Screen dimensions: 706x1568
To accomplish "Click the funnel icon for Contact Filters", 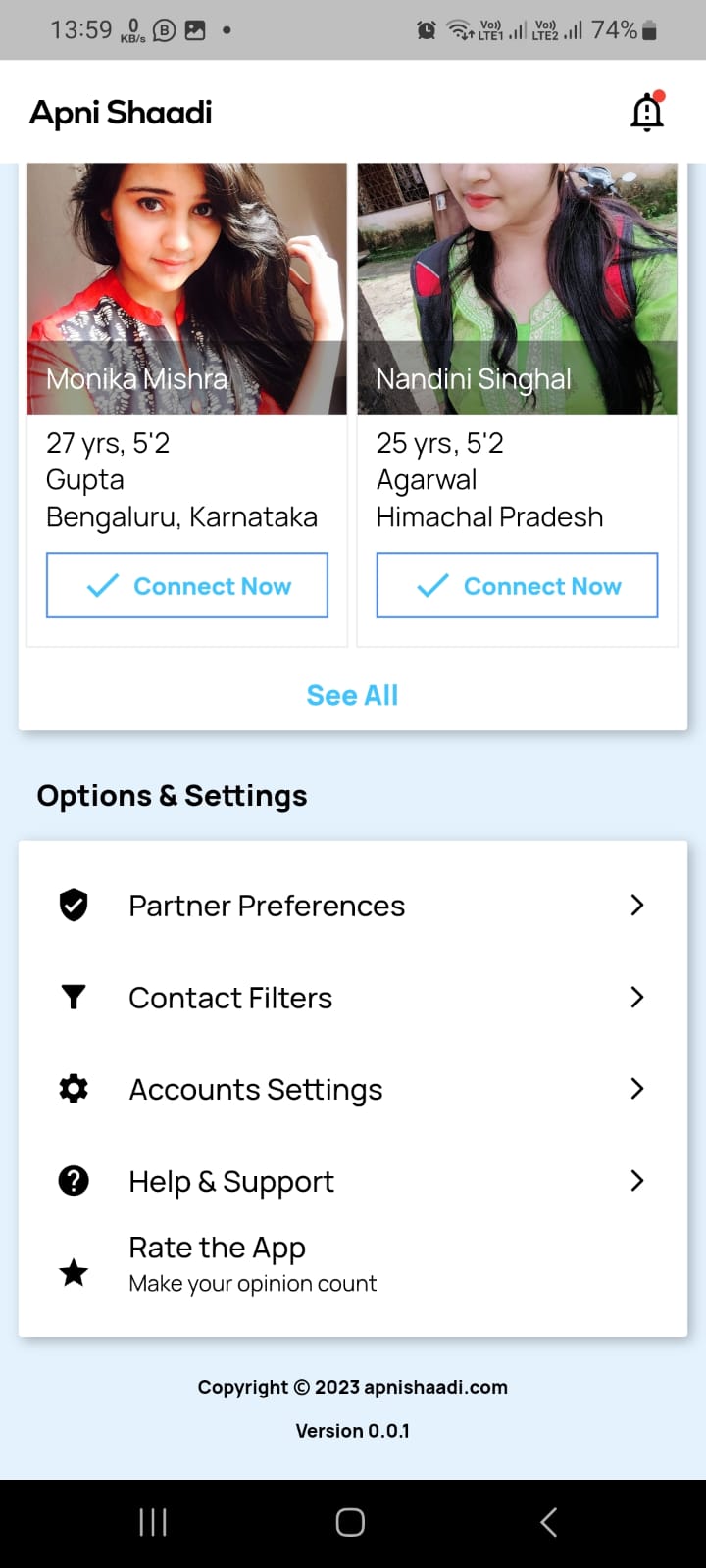I will [x=73, y=997].
